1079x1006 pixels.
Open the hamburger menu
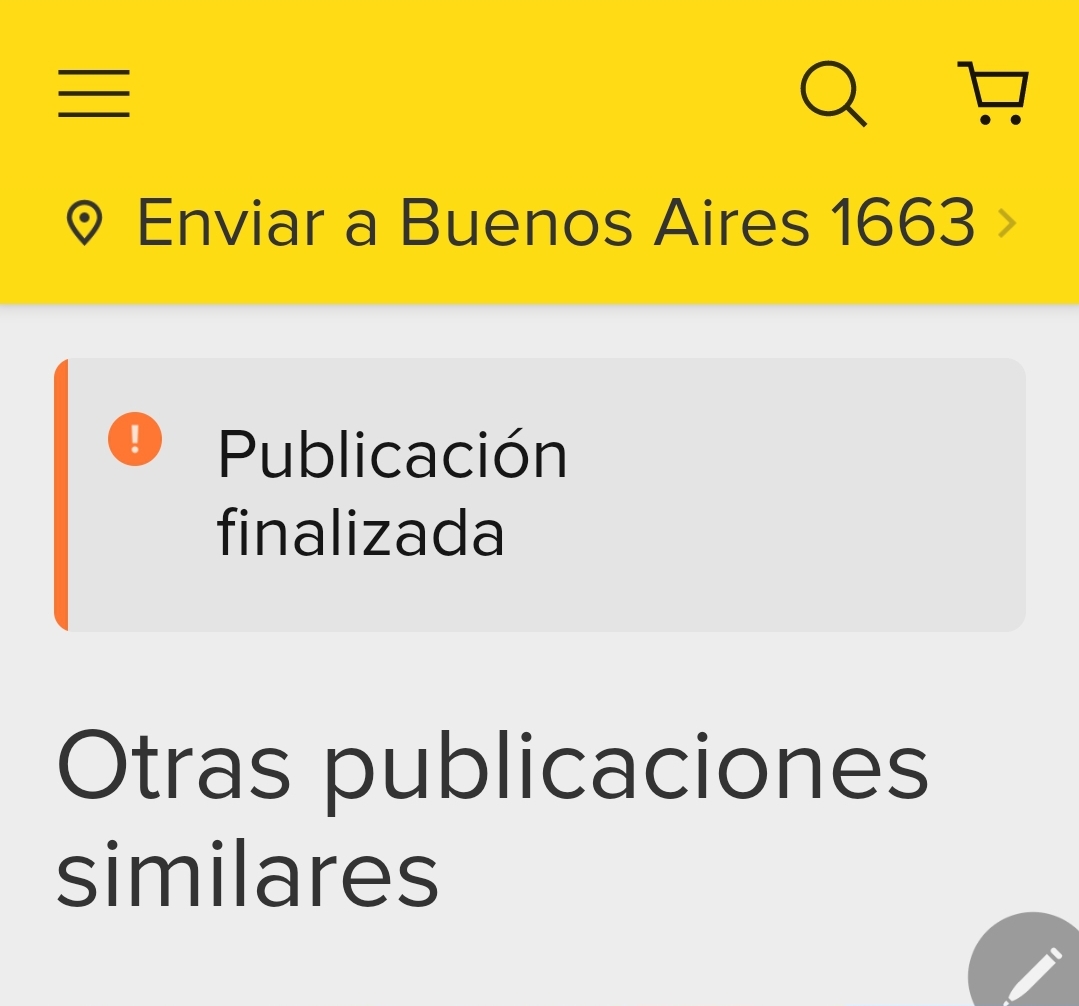94,94
